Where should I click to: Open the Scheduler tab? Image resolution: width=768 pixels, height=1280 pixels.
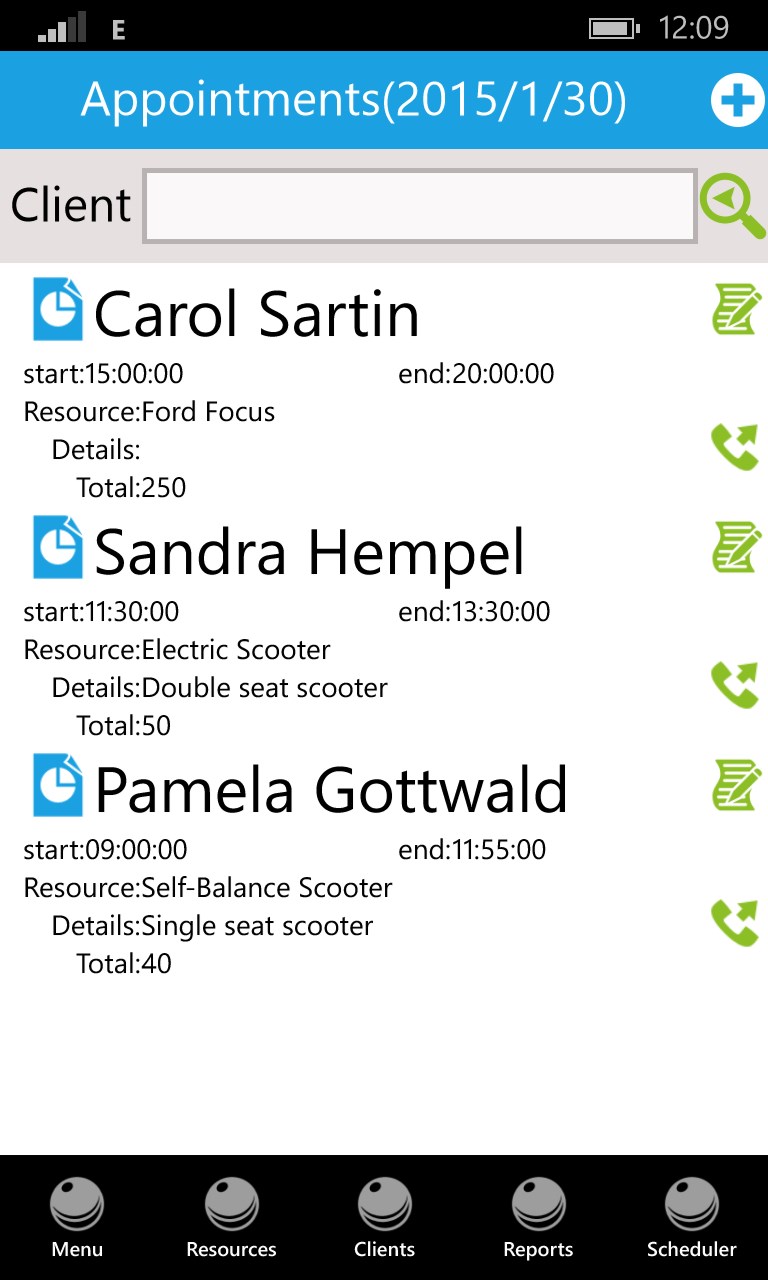691,1217
